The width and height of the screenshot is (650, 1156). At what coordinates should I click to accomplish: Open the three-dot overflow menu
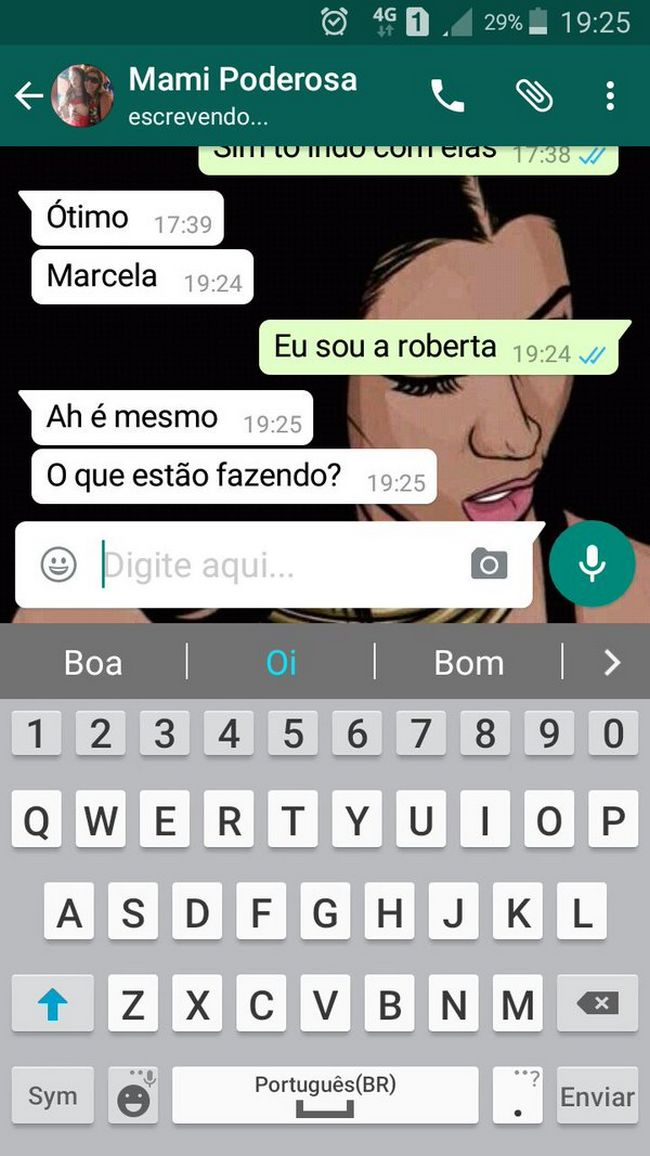[610, 96]
